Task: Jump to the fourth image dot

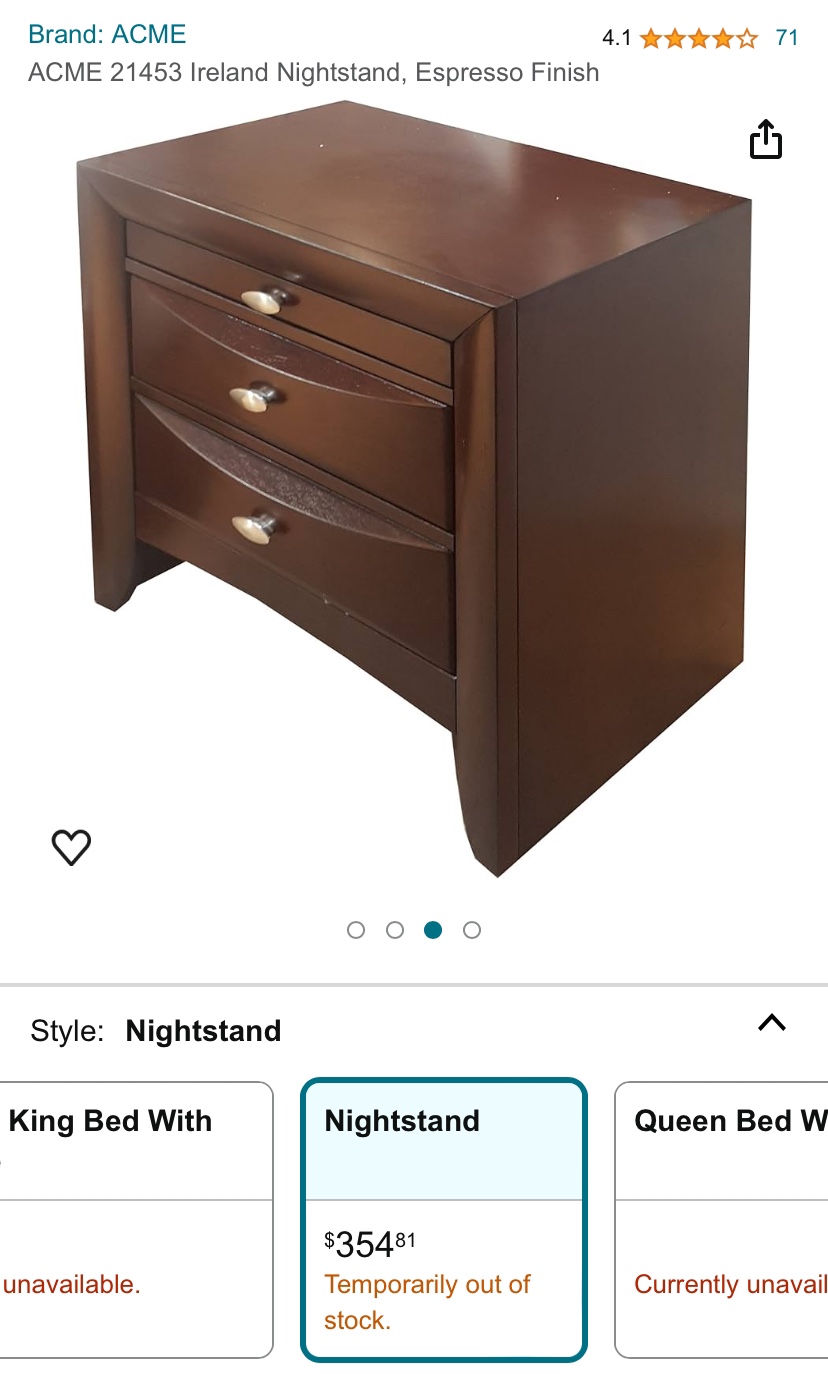Action: 472,930
